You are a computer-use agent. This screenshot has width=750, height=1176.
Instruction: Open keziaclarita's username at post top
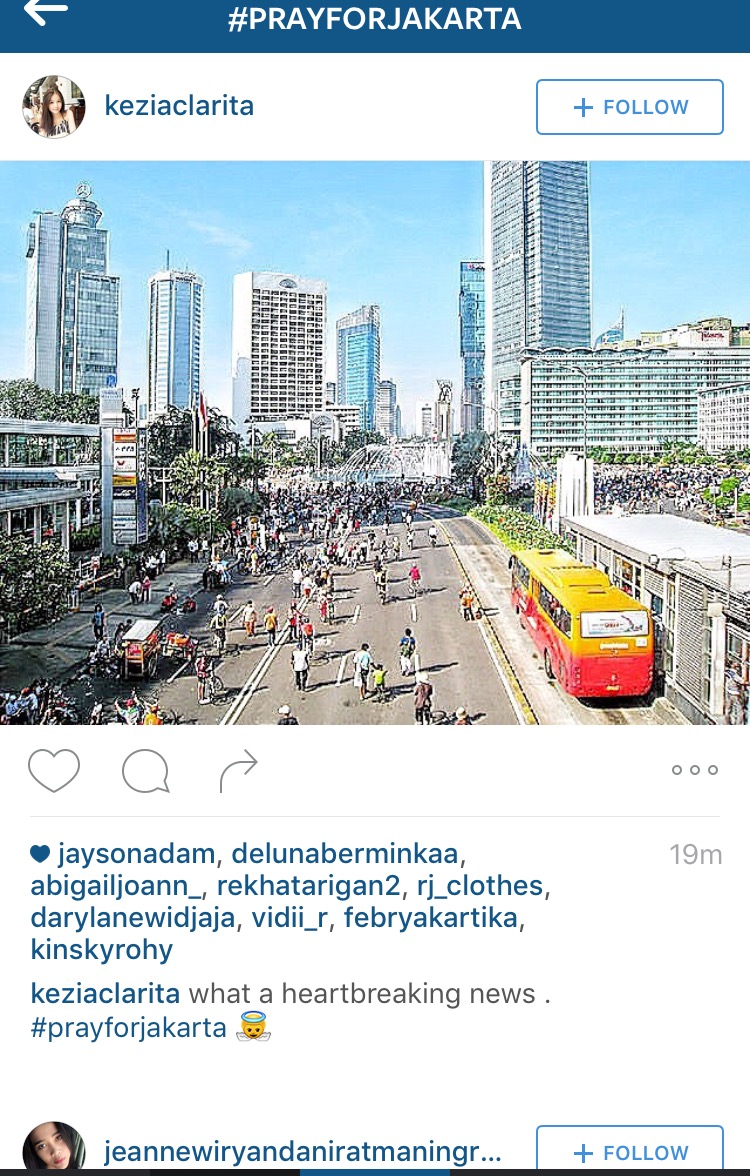pyautogui.click(x=179, y=106)
